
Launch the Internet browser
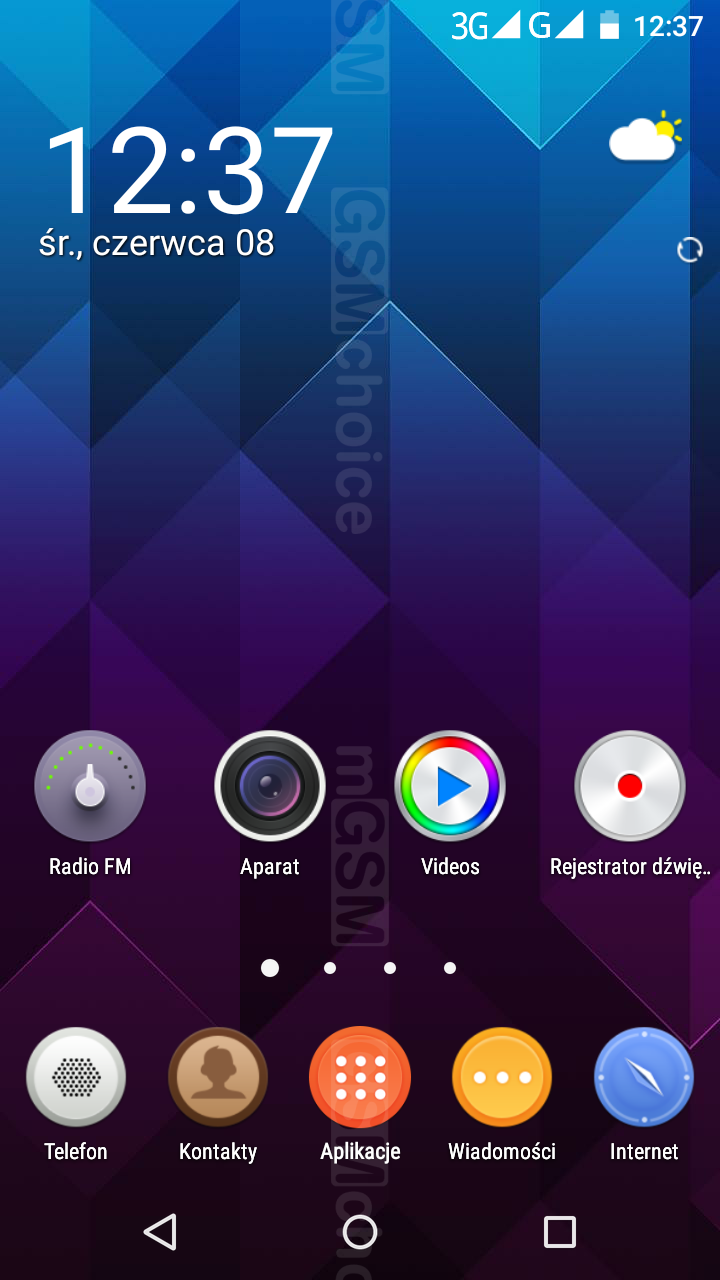click(644, 1077)
